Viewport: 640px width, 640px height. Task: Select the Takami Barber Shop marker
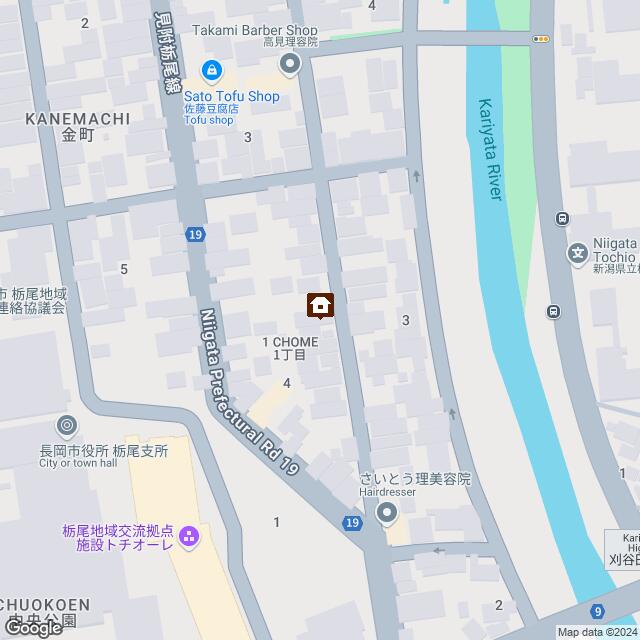290,65
